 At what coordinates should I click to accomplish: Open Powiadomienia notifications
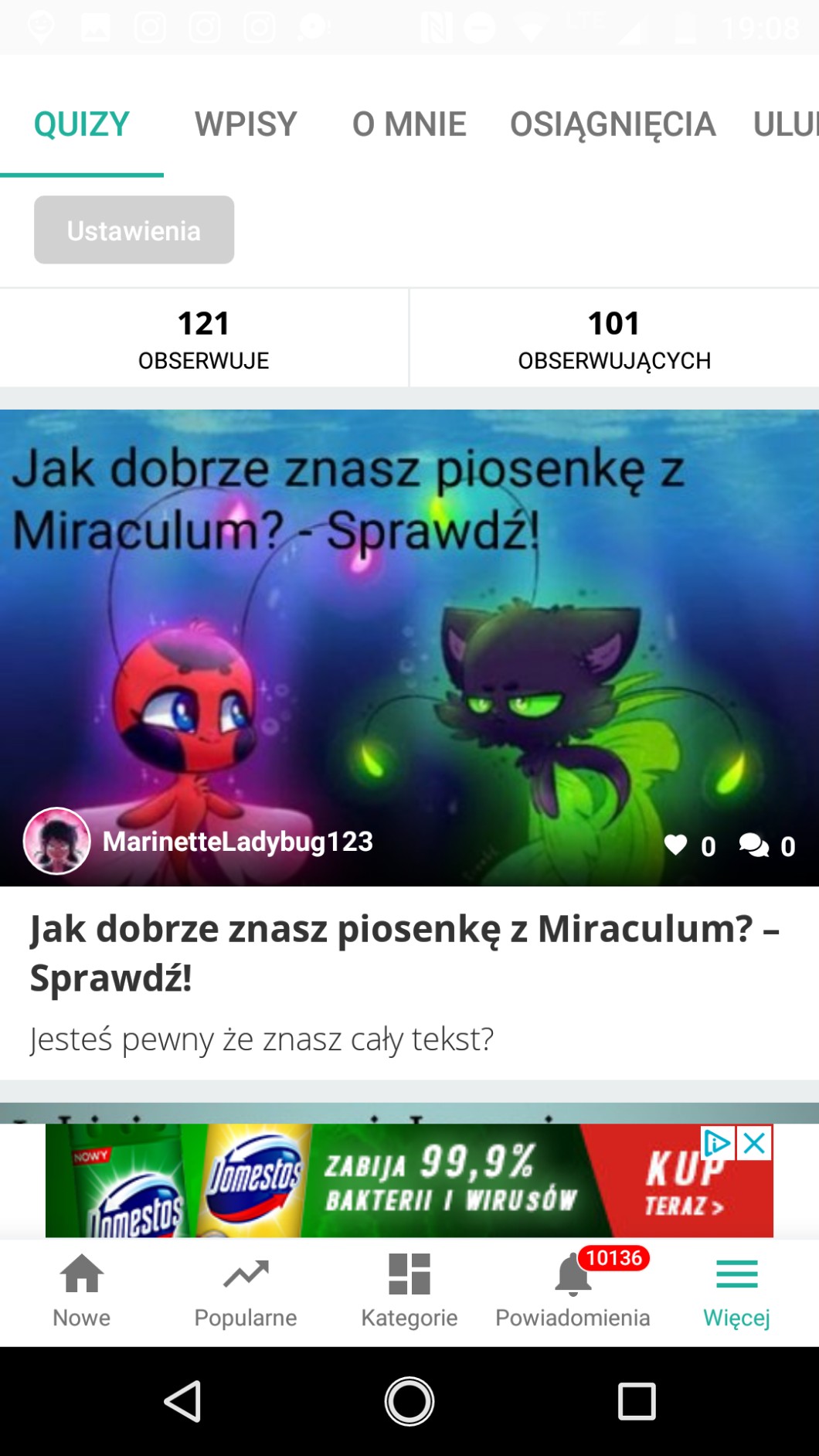click(x=573, y=1290)
